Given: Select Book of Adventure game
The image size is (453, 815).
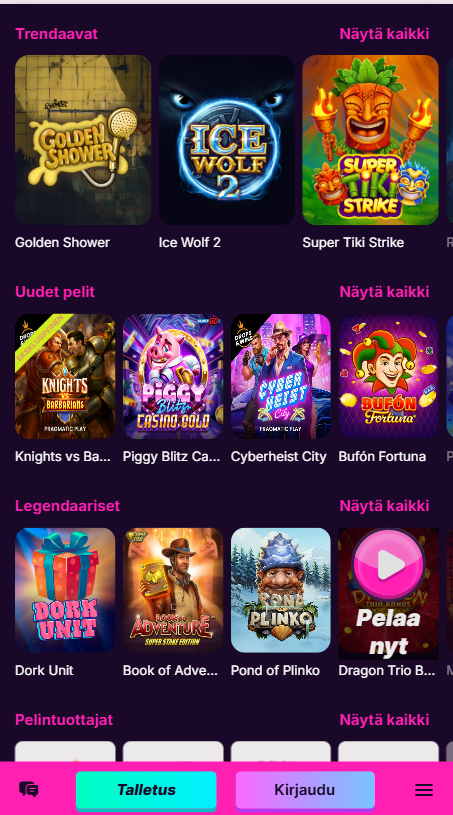Looking at the screenshot, I should point(173,590).
